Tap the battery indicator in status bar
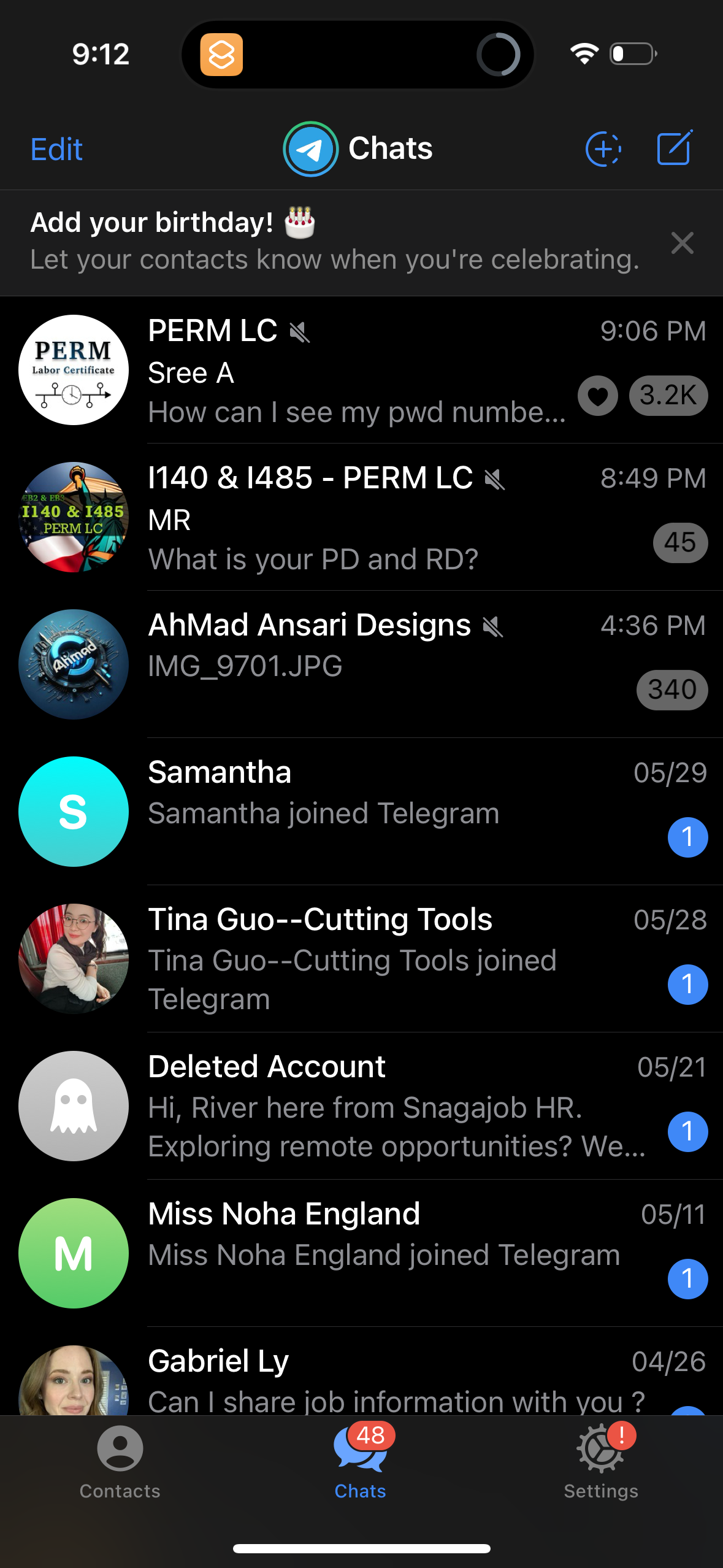Screen dimensions: 723x1568 click(x=632, y=54)
